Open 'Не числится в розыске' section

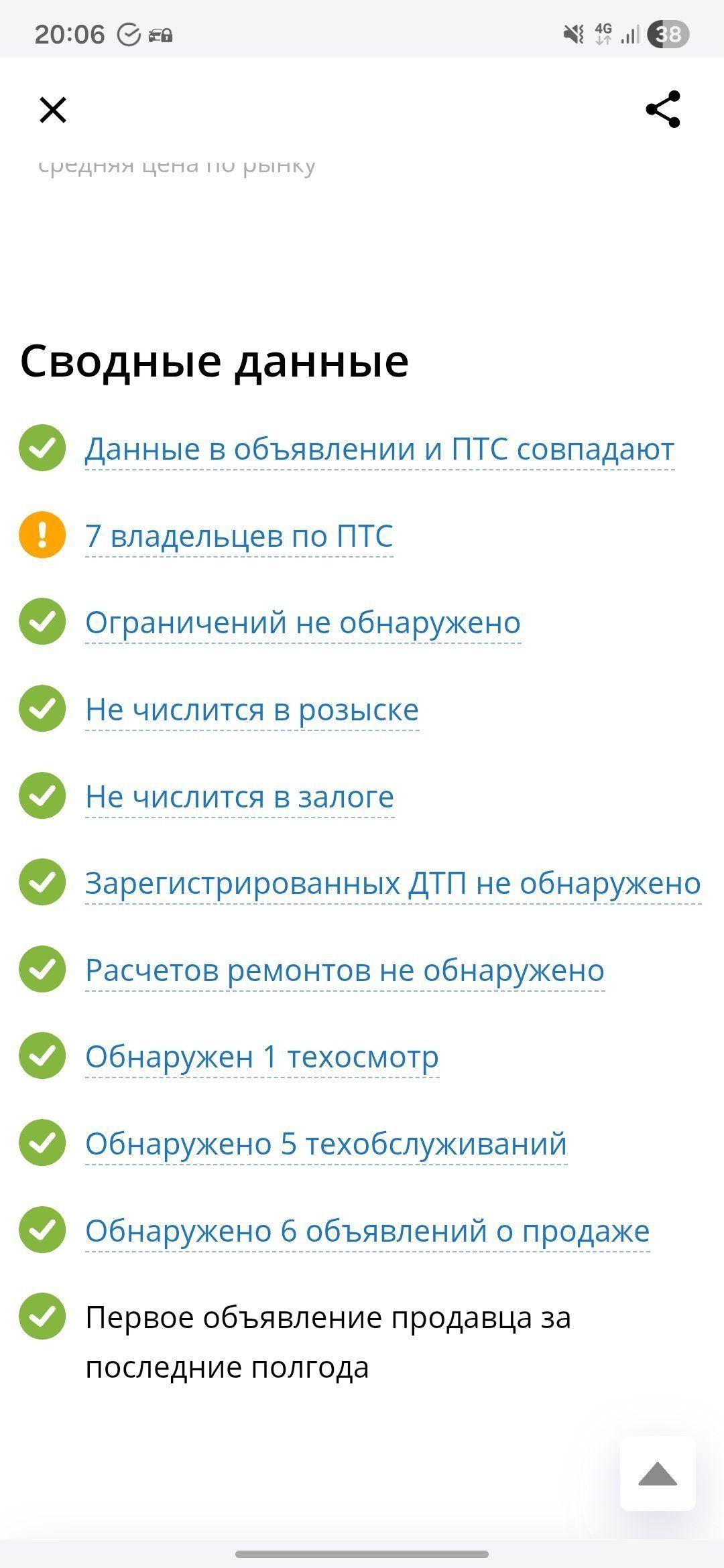(252, 710)
